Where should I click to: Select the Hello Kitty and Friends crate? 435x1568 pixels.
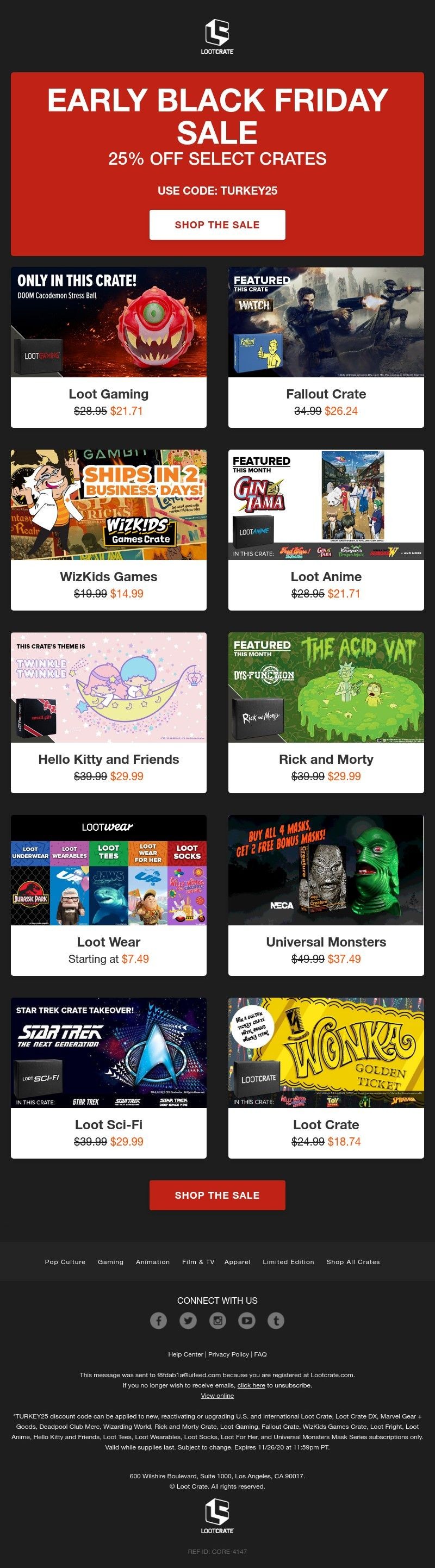click(x=108, y=712)
